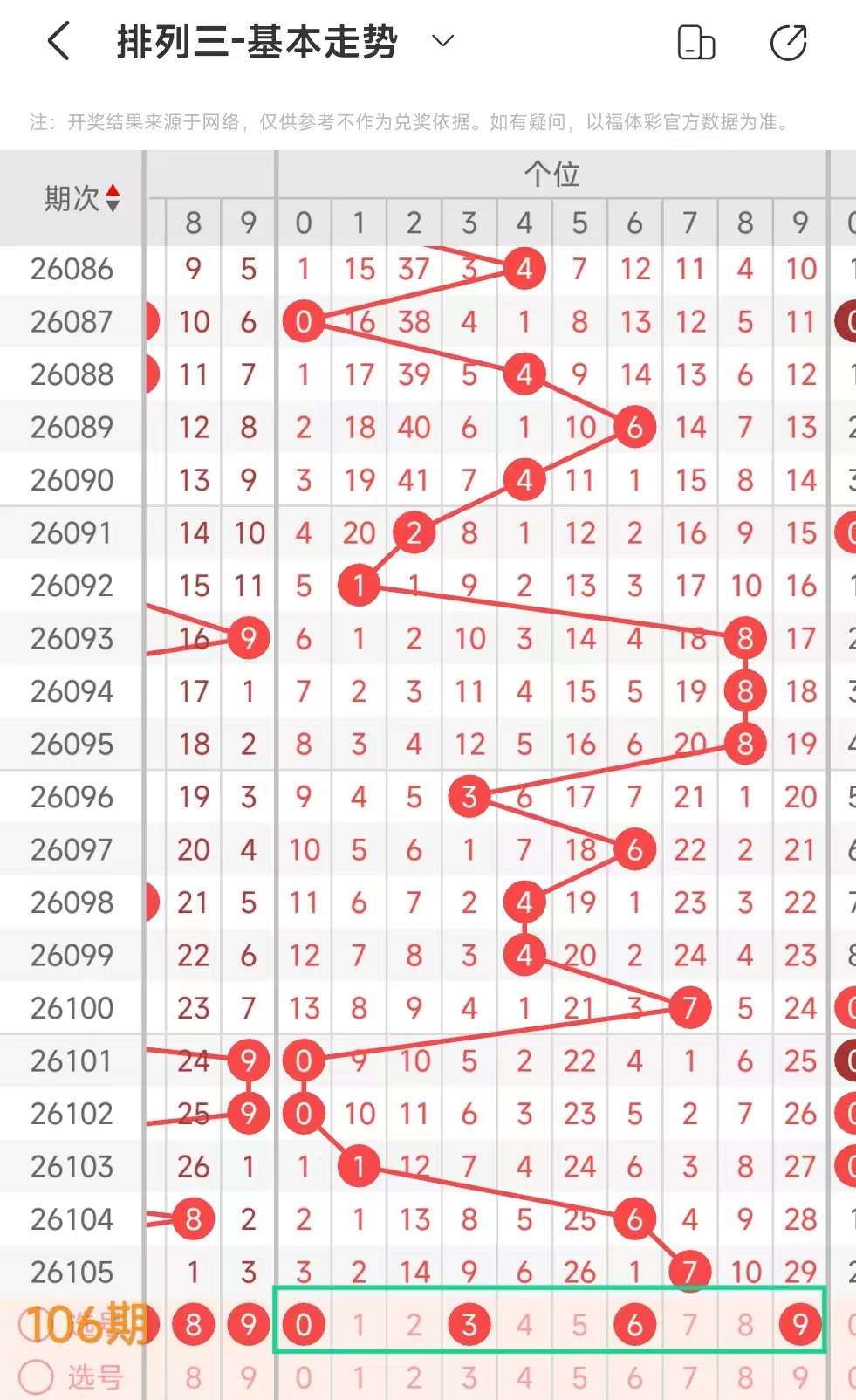
Task: Sort draws by 期次
Action: click(x=113, y=198)
